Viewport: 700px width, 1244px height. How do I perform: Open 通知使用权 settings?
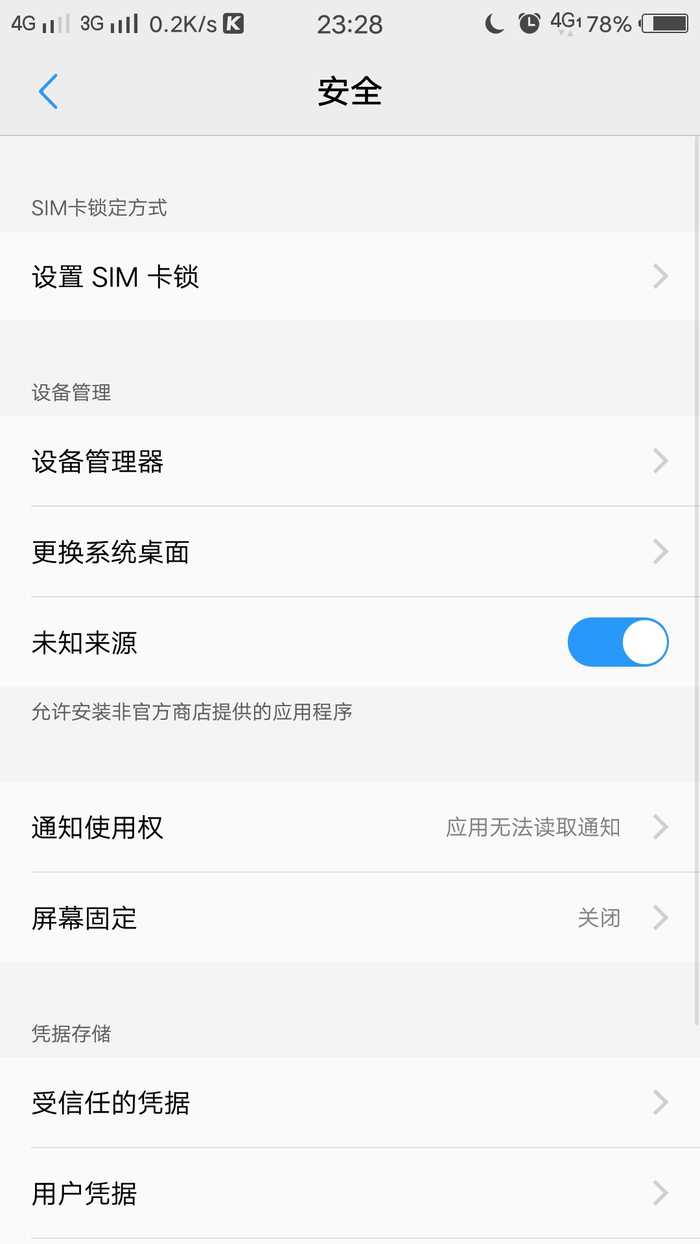[350, 827]
